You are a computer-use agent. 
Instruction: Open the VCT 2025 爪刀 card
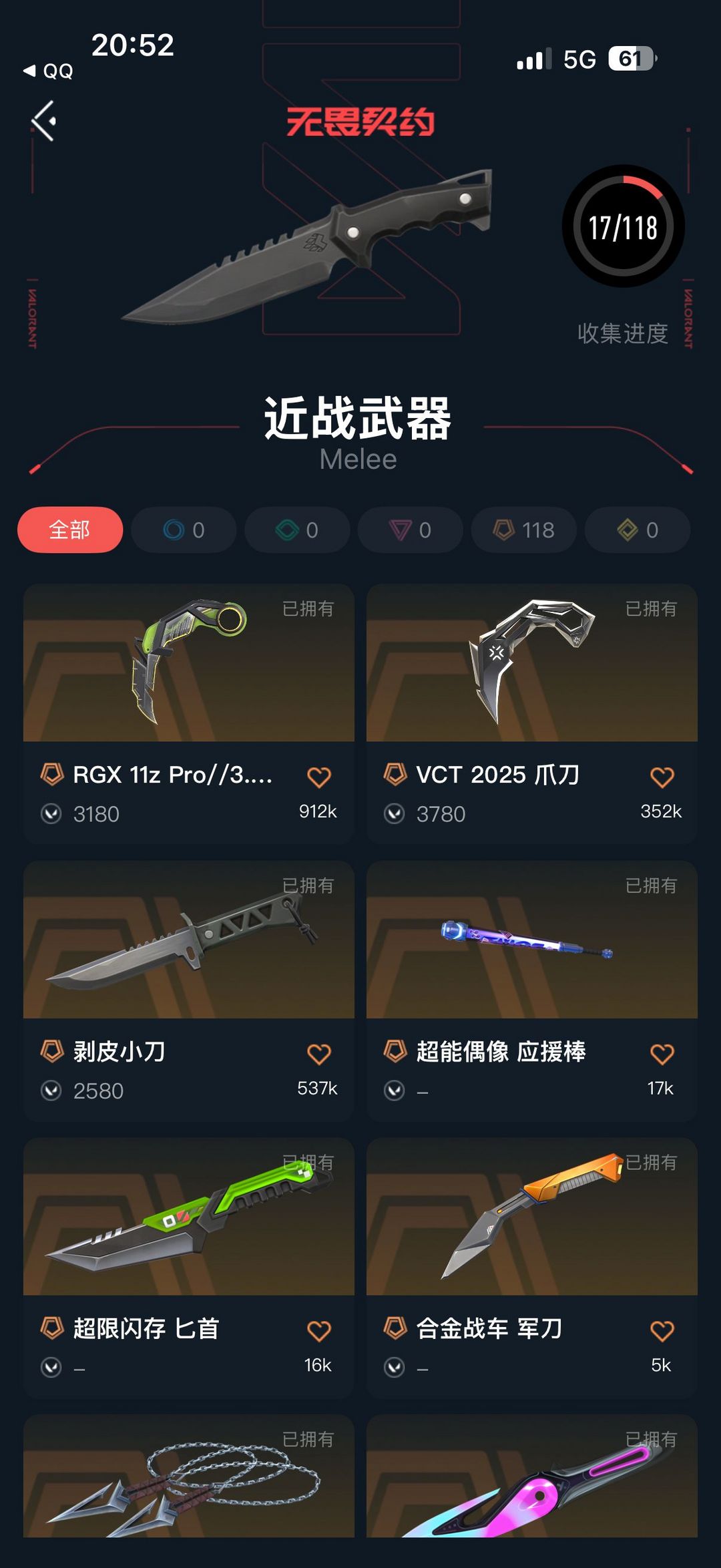point(532,714)
